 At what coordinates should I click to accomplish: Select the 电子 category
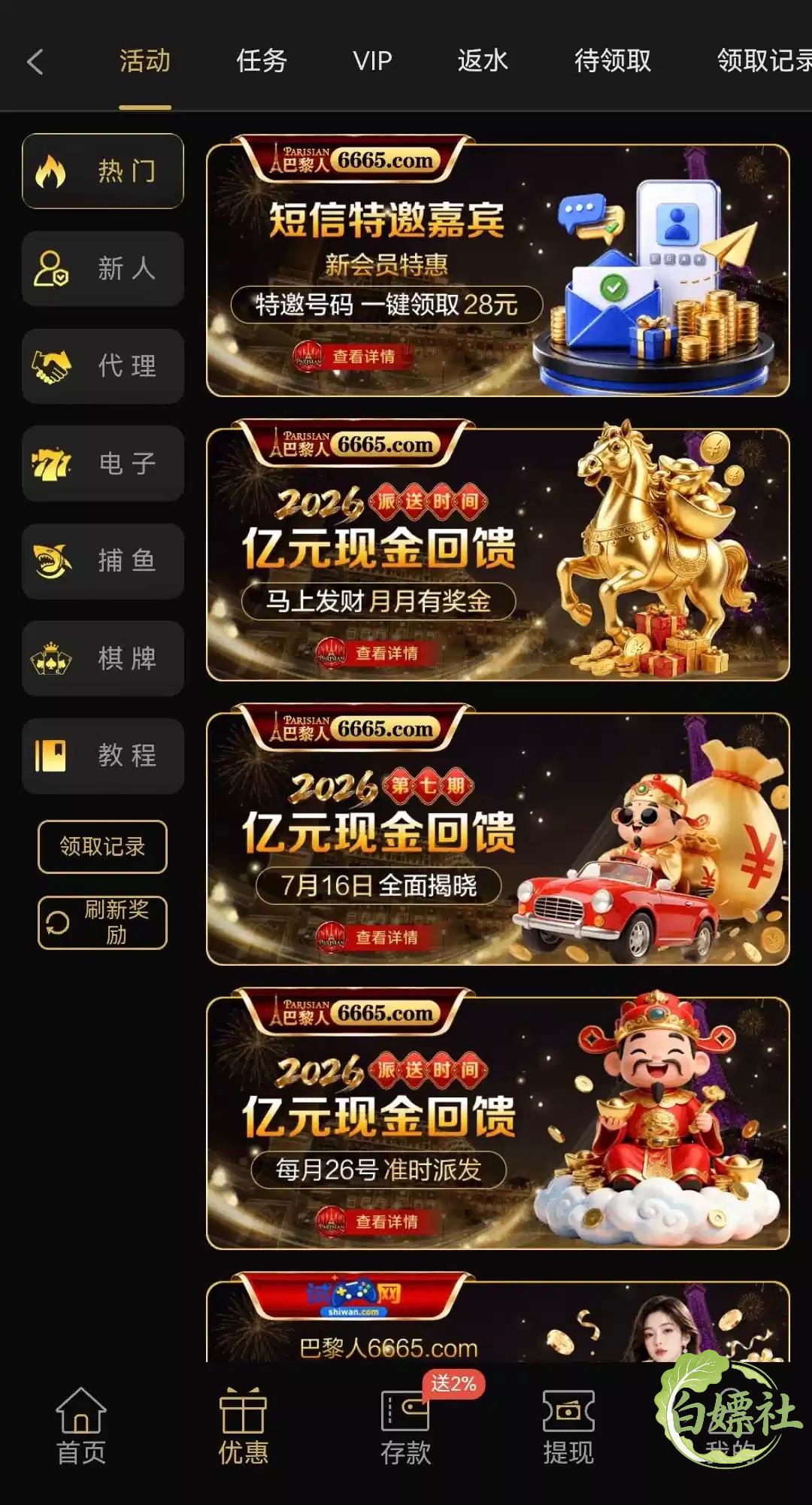click(103, 463)
